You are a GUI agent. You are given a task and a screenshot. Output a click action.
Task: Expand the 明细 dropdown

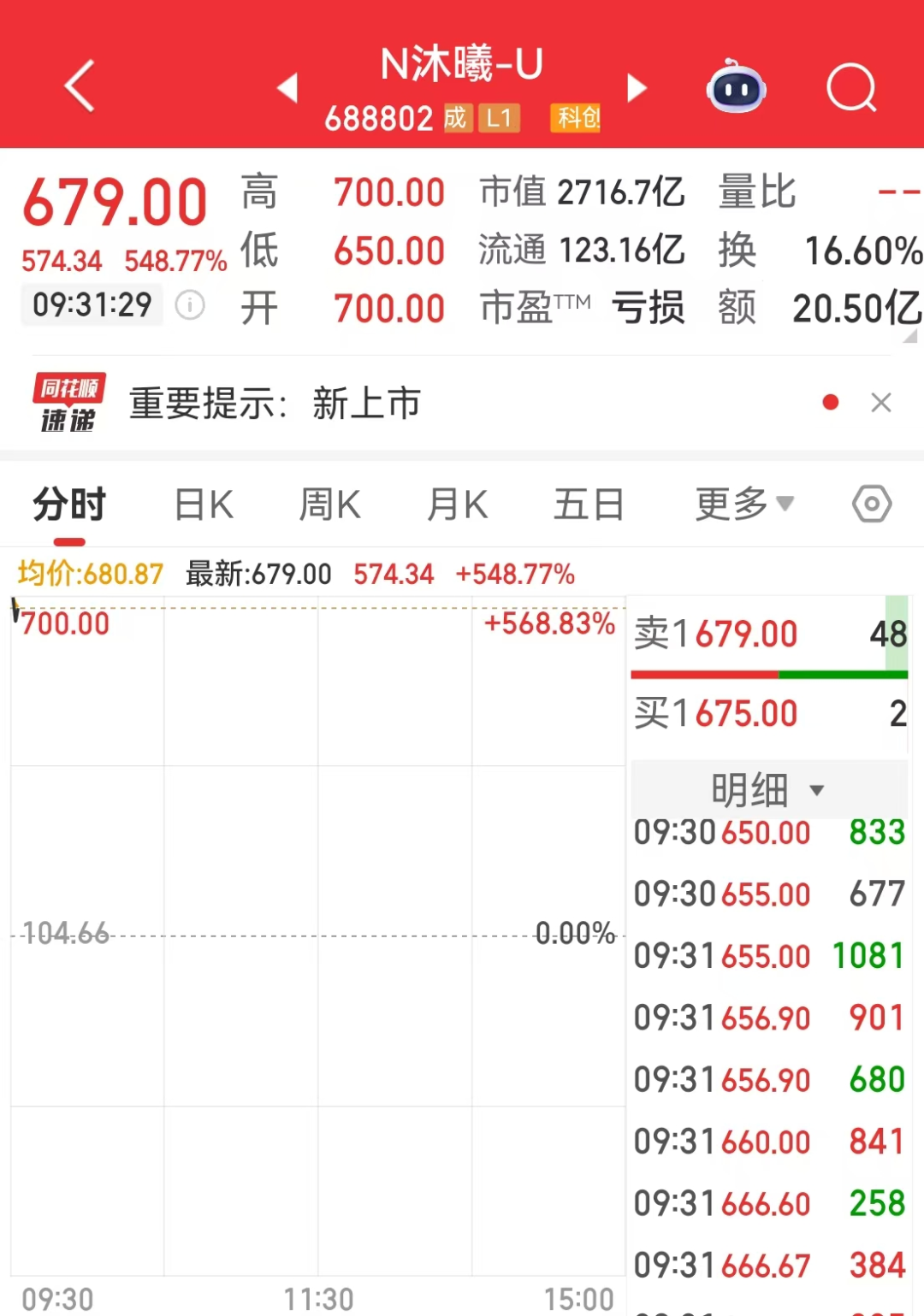[x=768, y=789]
